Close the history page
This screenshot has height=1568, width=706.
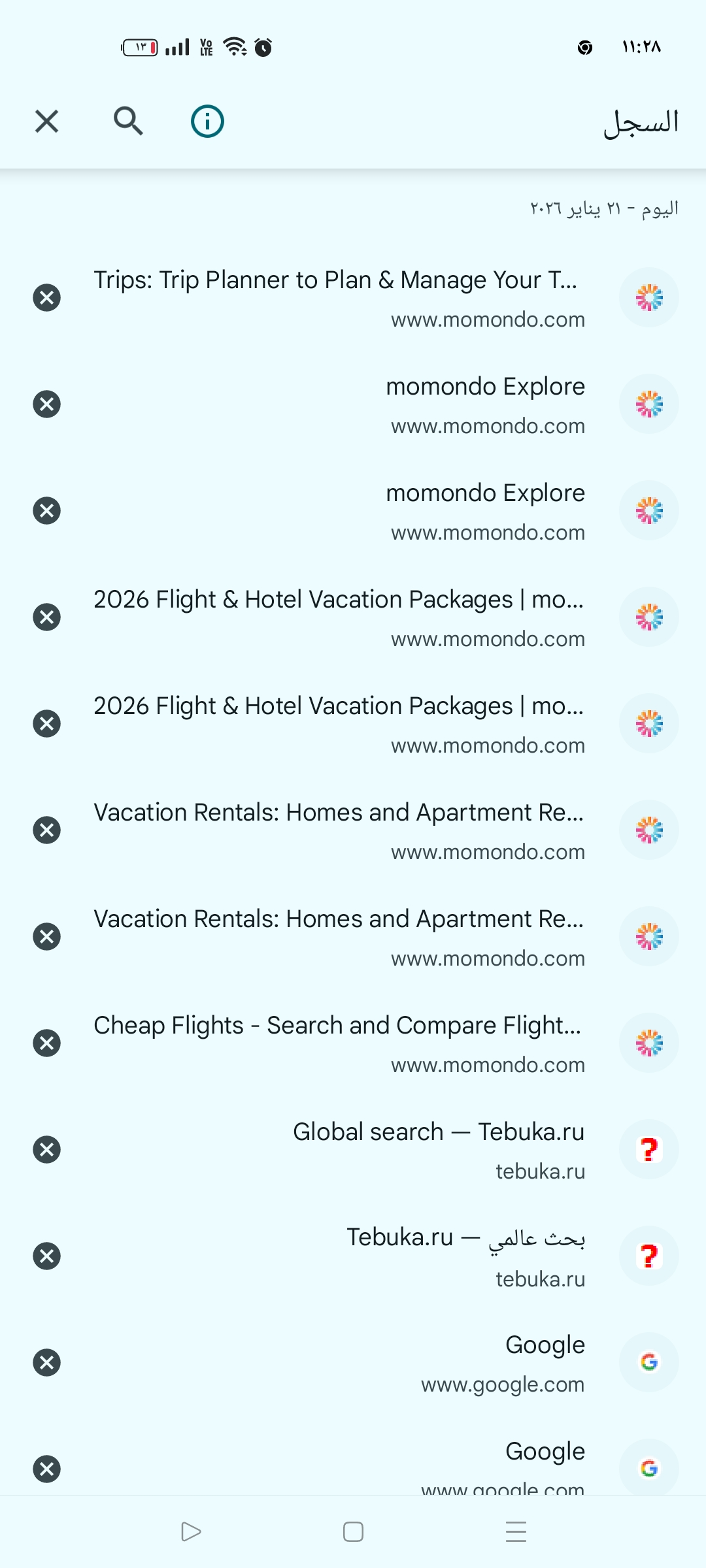(46, 122)
